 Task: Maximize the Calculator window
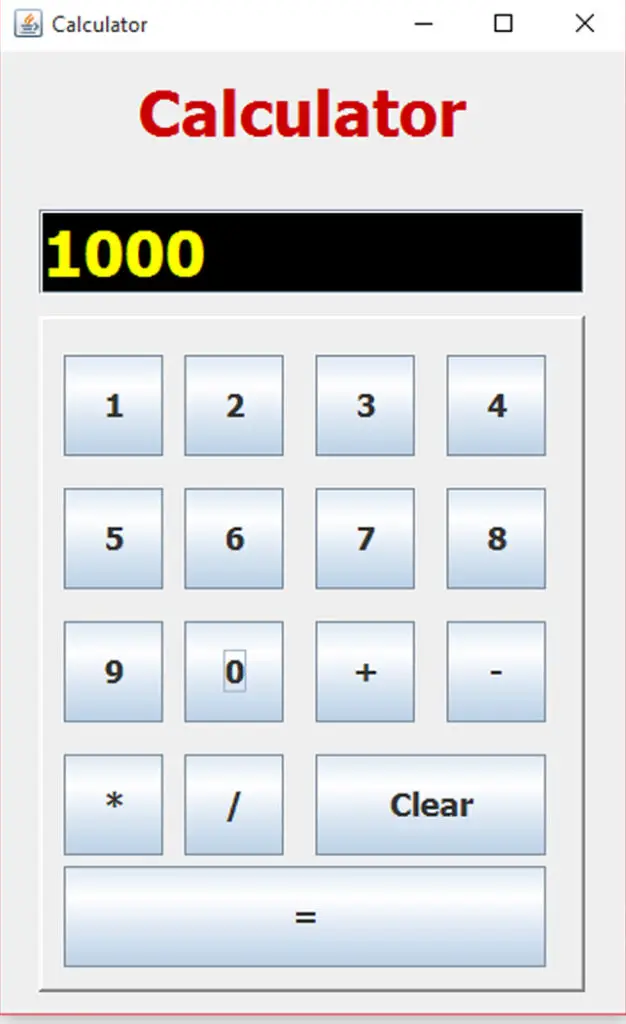coord(504,24)
